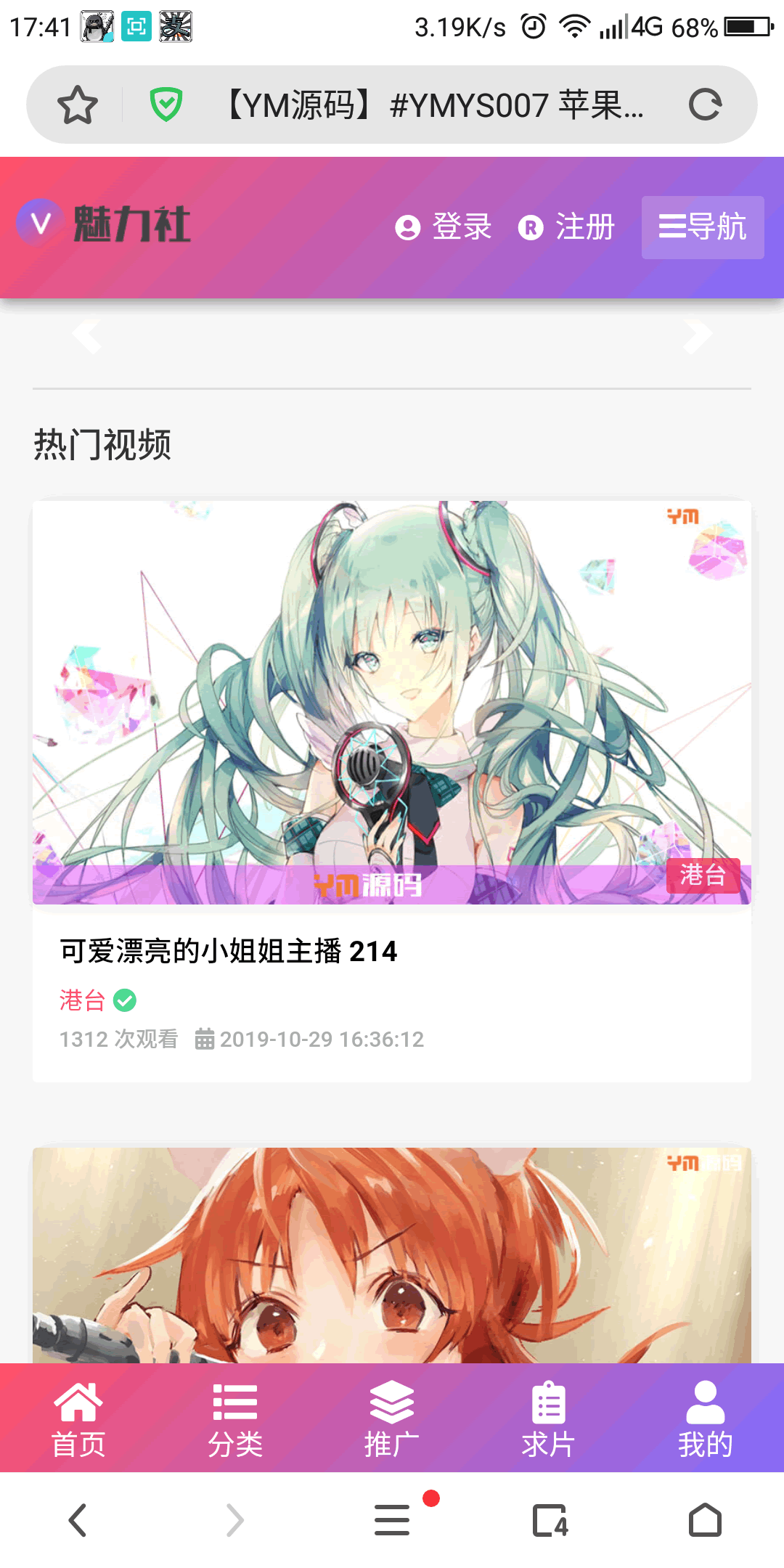Go back with the browser back arrow
This screenshot has width=784, height=1568.
78,1520
